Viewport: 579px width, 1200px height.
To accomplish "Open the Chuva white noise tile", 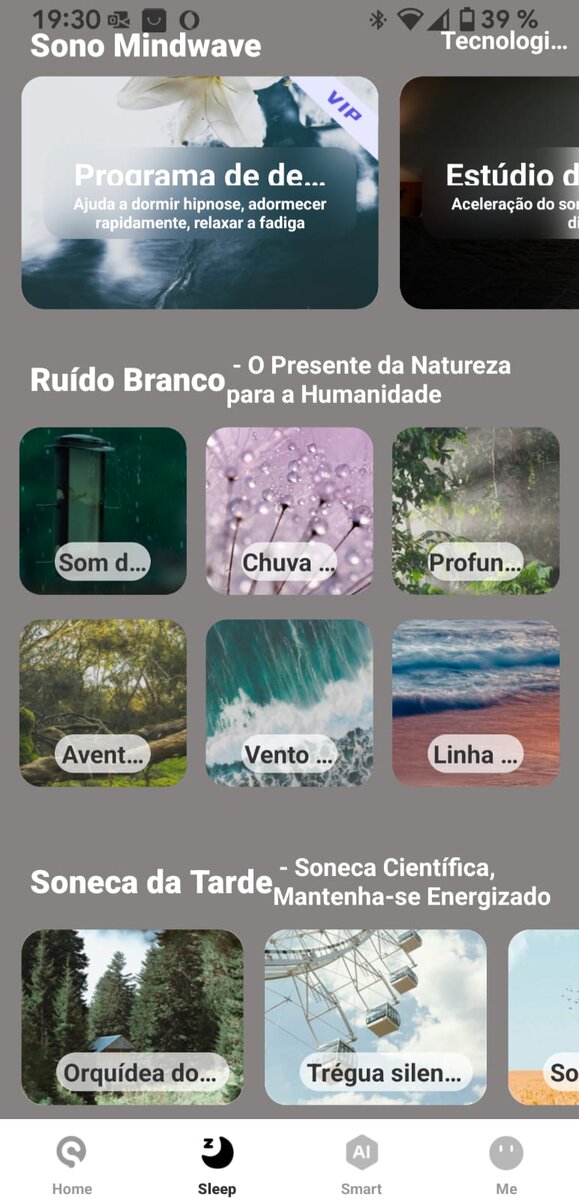I will point(289,511).
